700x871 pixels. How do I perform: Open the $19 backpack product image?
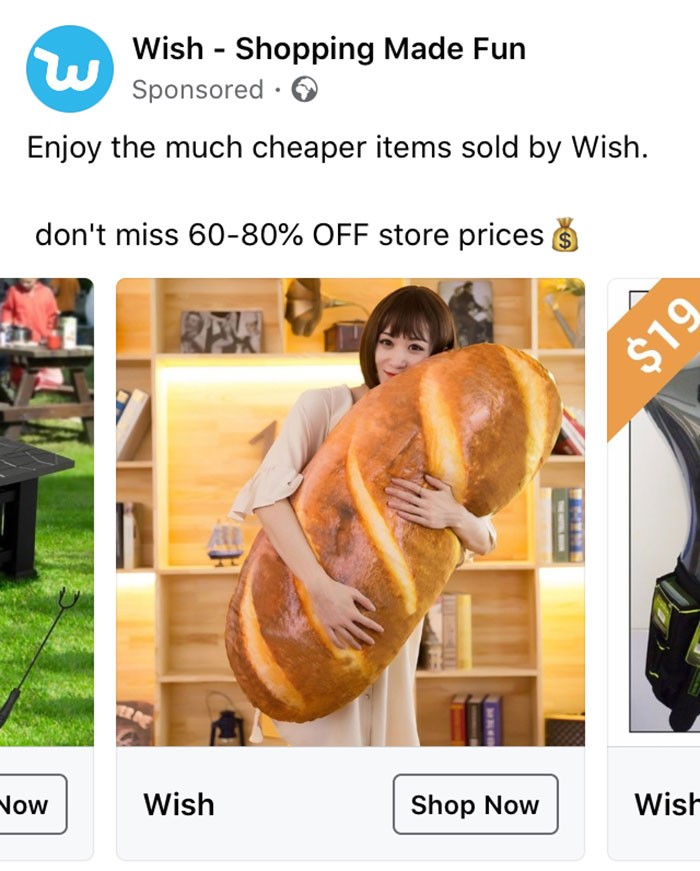655,511
